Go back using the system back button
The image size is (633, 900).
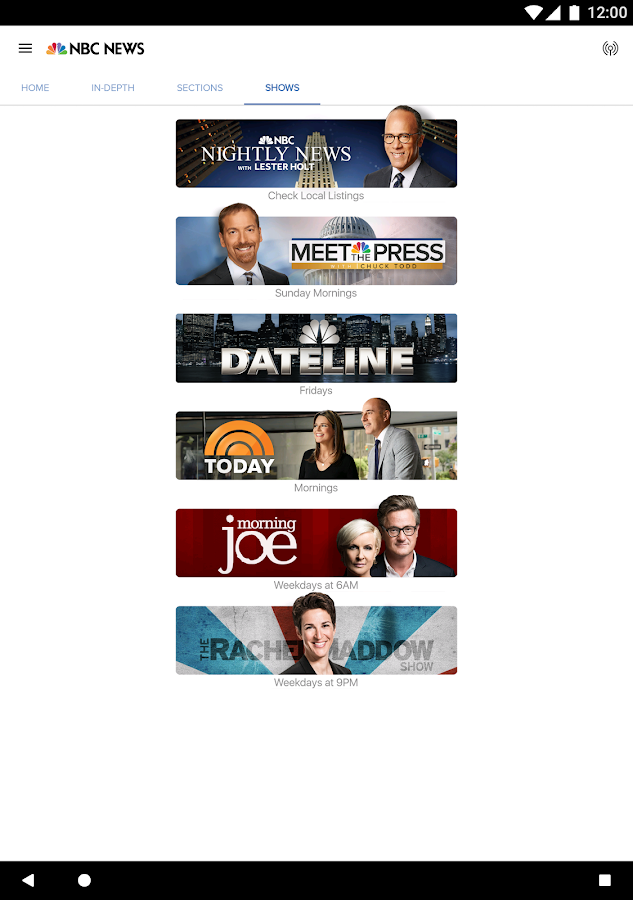tap(28, 880)
